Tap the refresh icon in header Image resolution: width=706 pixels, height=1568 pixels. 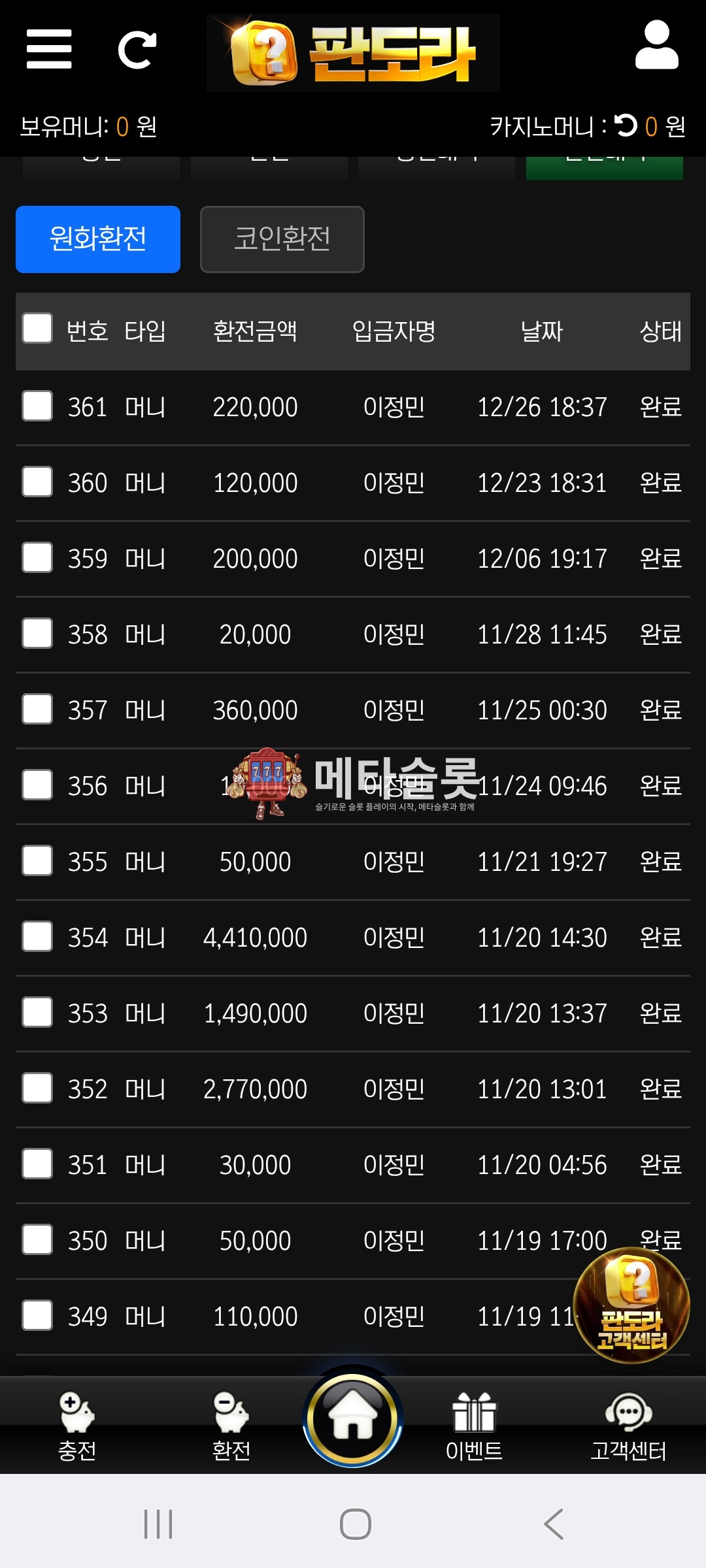[137, 50]
